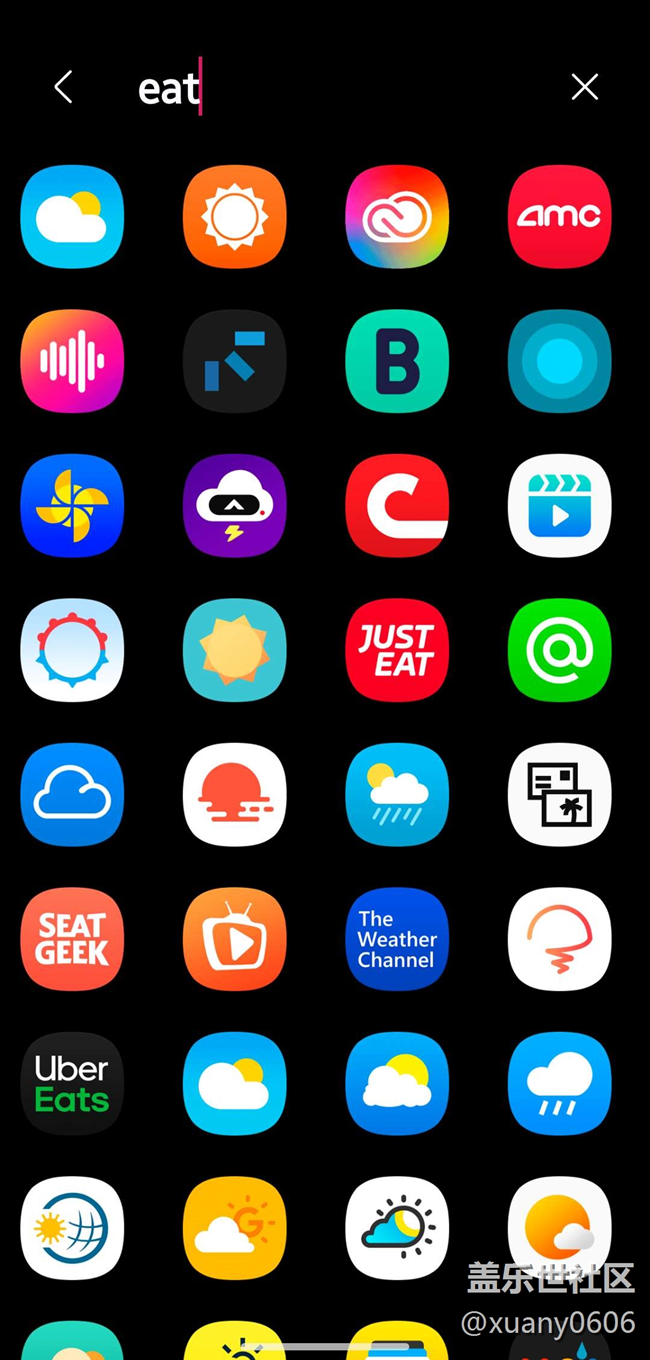Select the Adobe Creative Cloud icon
The width and height of the screenshot is (650, 1360).
point(397,216)
